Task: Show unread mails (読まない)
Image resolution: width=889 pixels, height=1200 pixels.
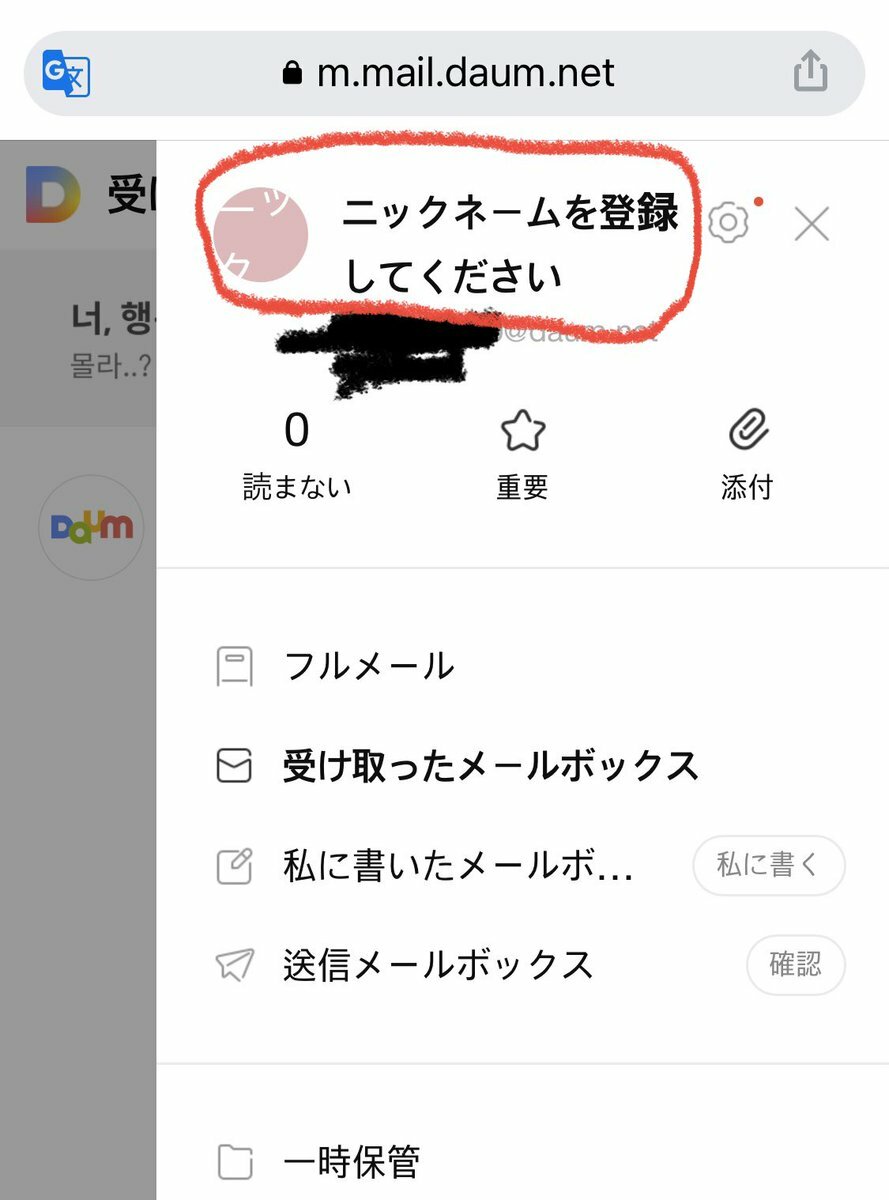Action: click(297, 456)
